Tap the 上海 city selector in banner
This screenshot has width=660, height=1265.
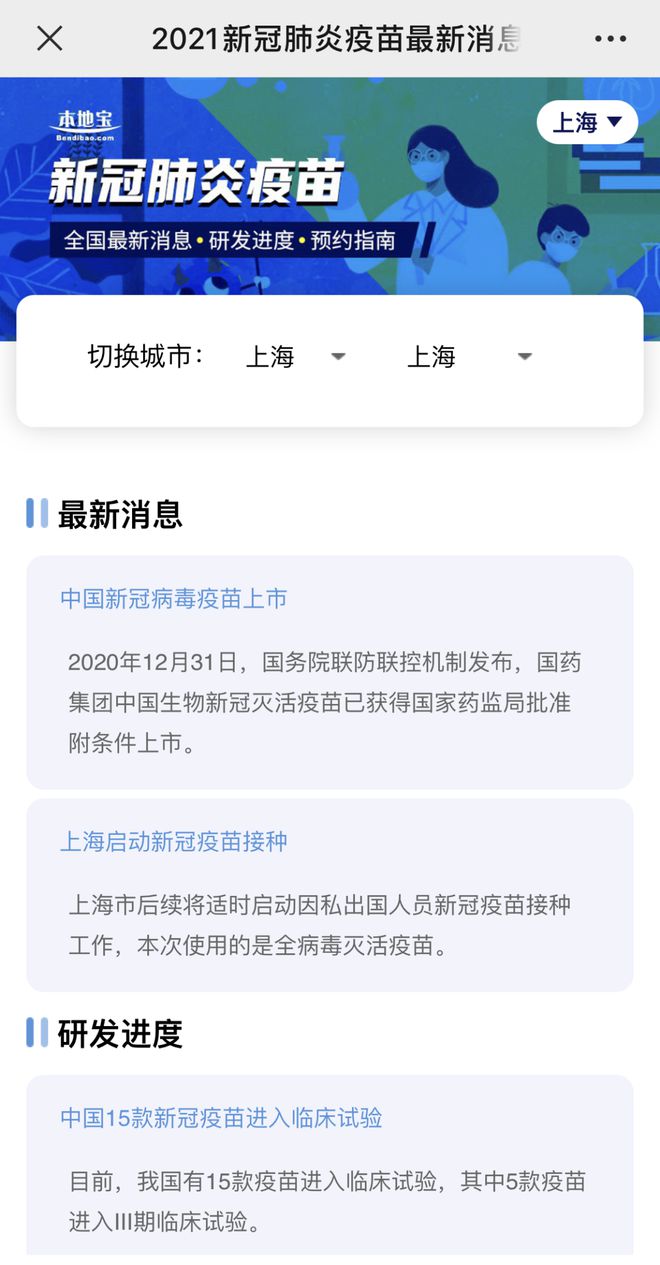(587, 123)
